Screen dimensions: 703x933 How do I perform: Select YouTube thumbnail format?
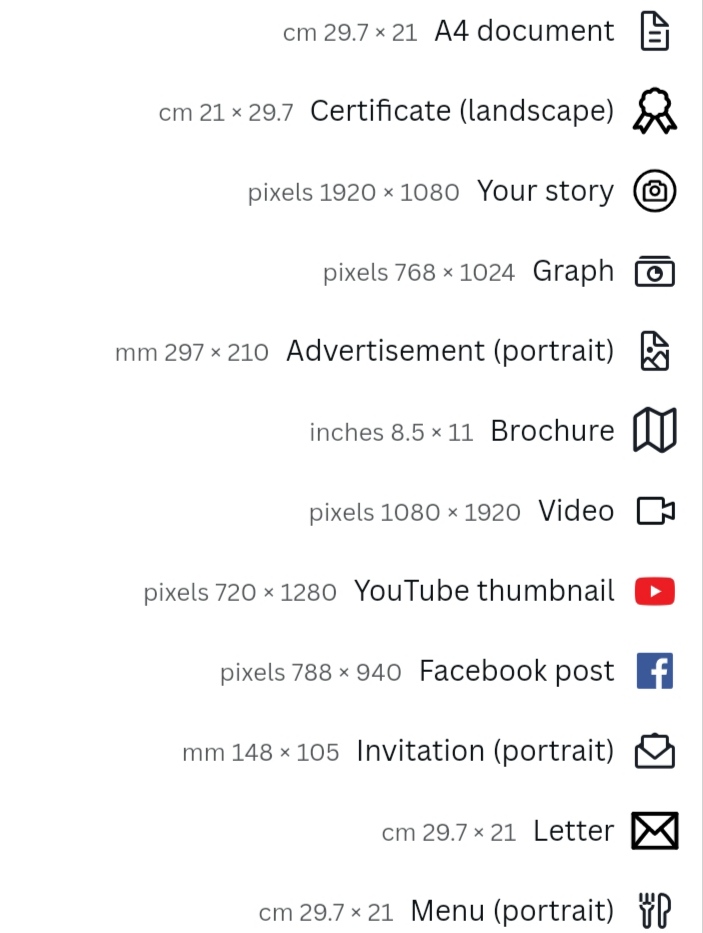(484, 591)
